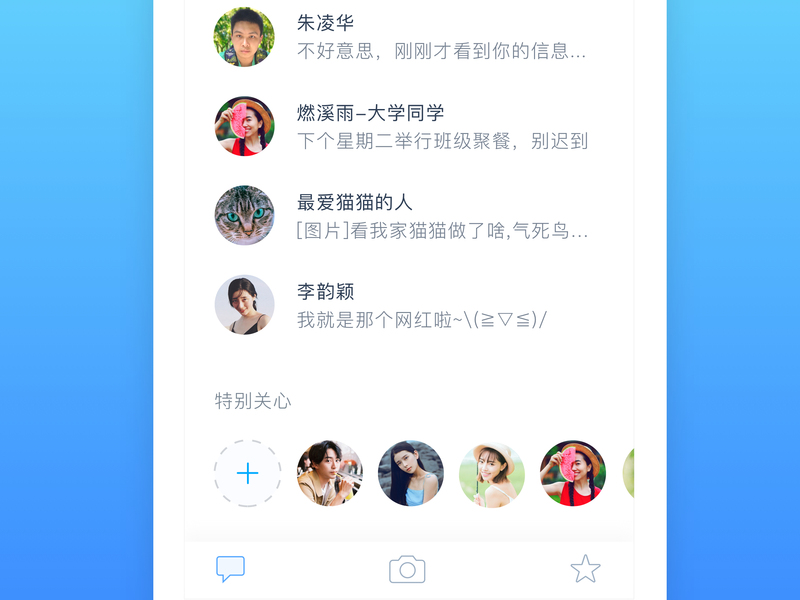The width and height of the screenshot is (800, 600).
Task: Open the camera tab
Action: click(407, 569)
